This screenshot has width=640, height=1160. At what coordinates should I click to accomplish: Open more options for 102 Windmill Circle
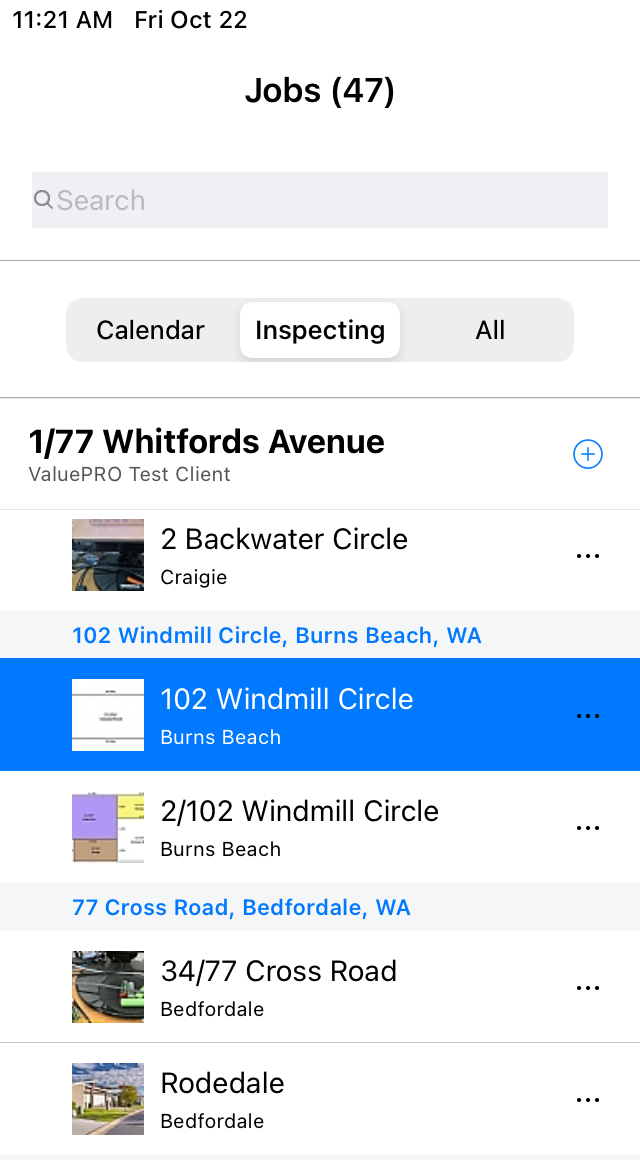click(587, 716)
